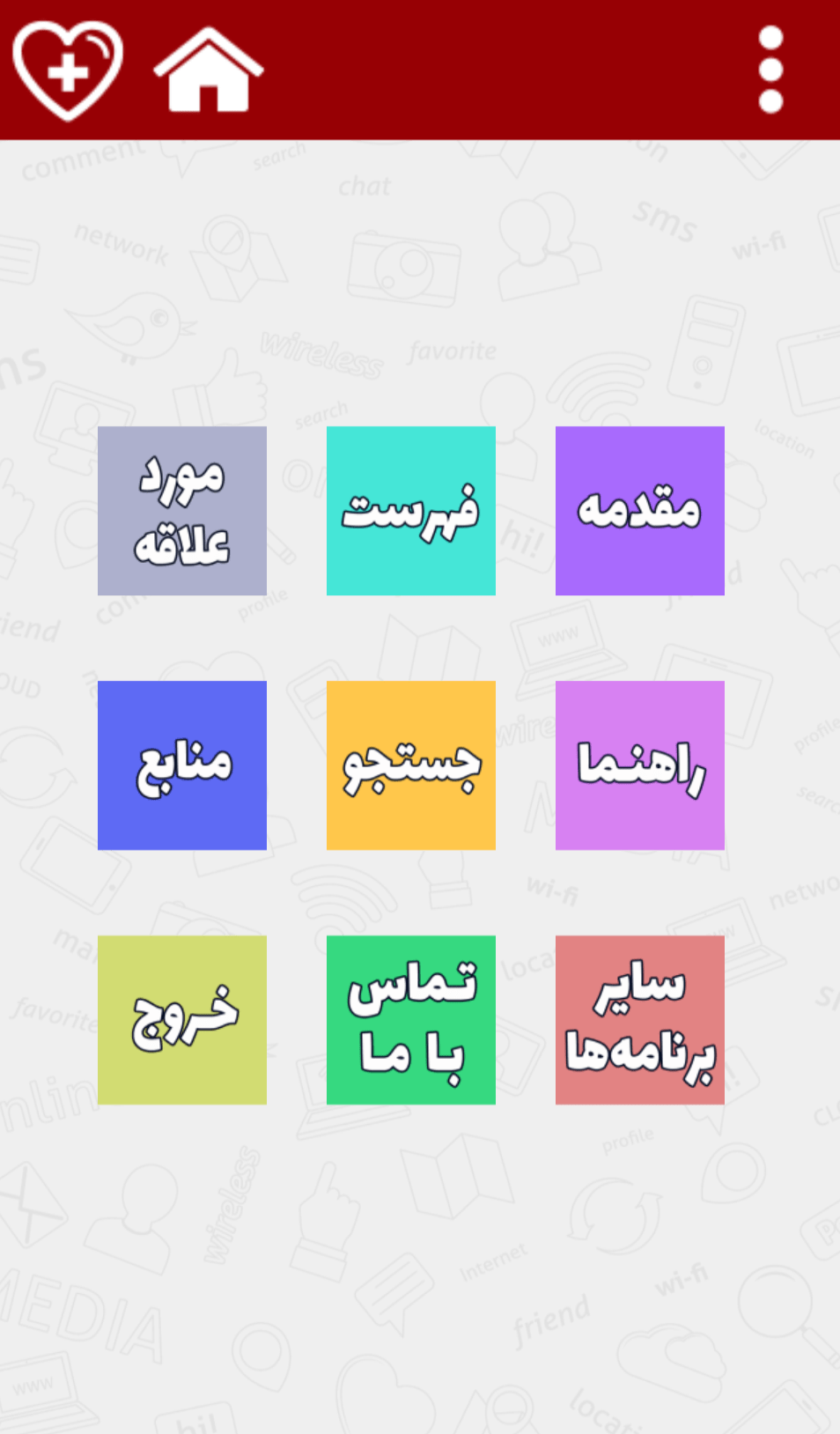Click the green Contact Us tile
Image resolution: width=840 pixels, height=1434 pixels.
click(x=410, y=1018)
